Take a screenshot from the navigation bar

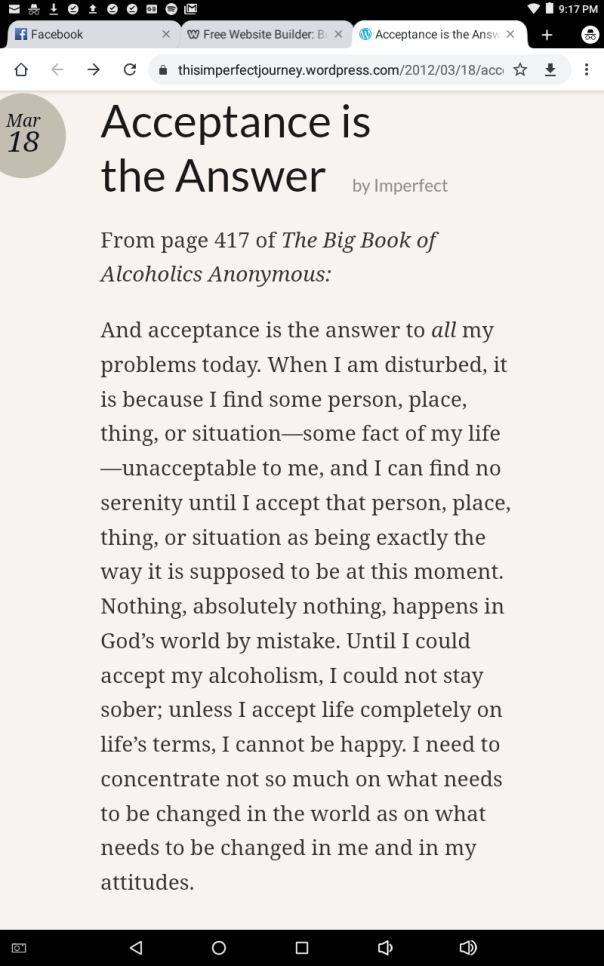click(19, 947)
